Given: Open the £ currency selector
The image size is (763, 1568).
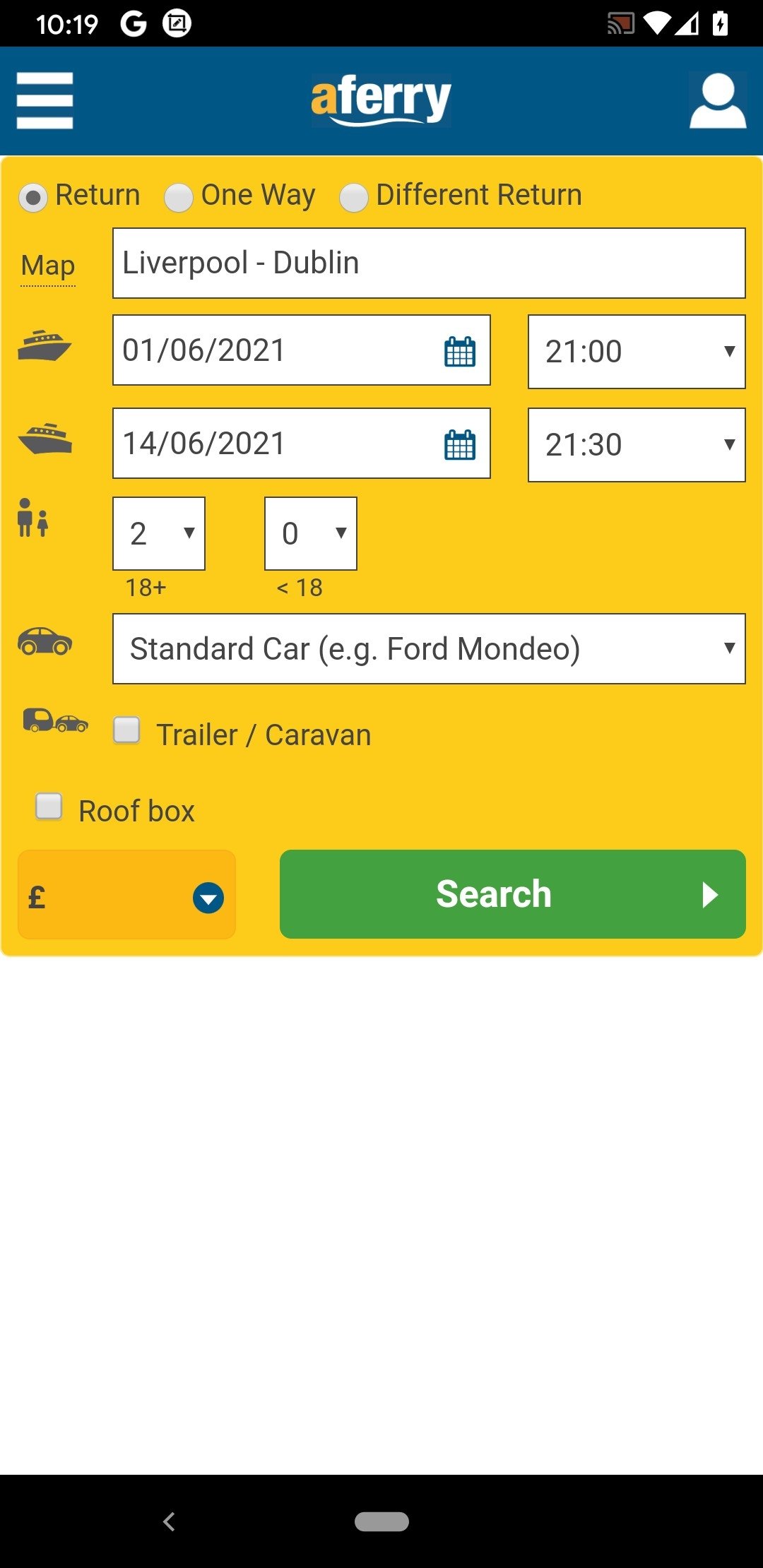Looking at the screenshot, I should coord(126,894).
